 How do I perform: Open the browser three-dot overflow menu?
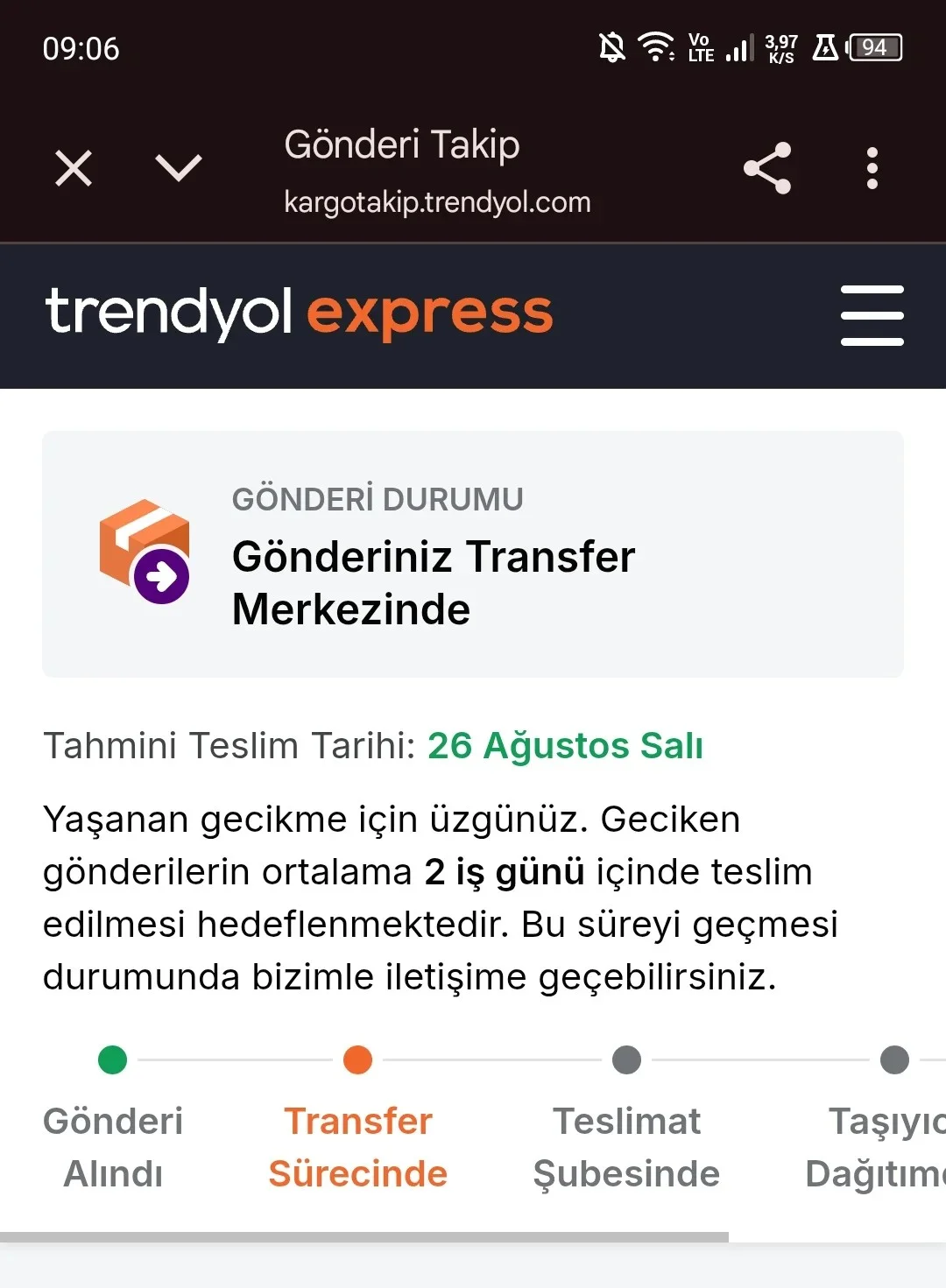(872, 168)
